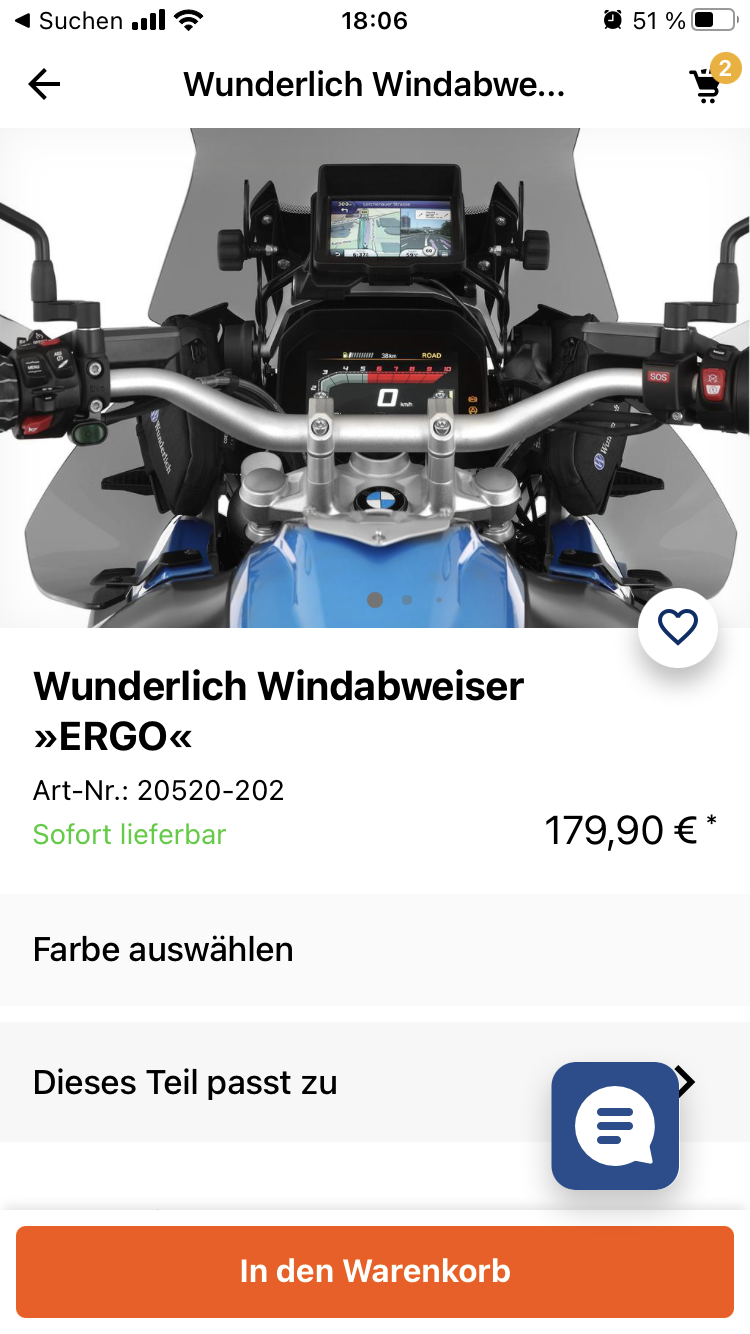Add product to wishlist with heart

[677, 628]
